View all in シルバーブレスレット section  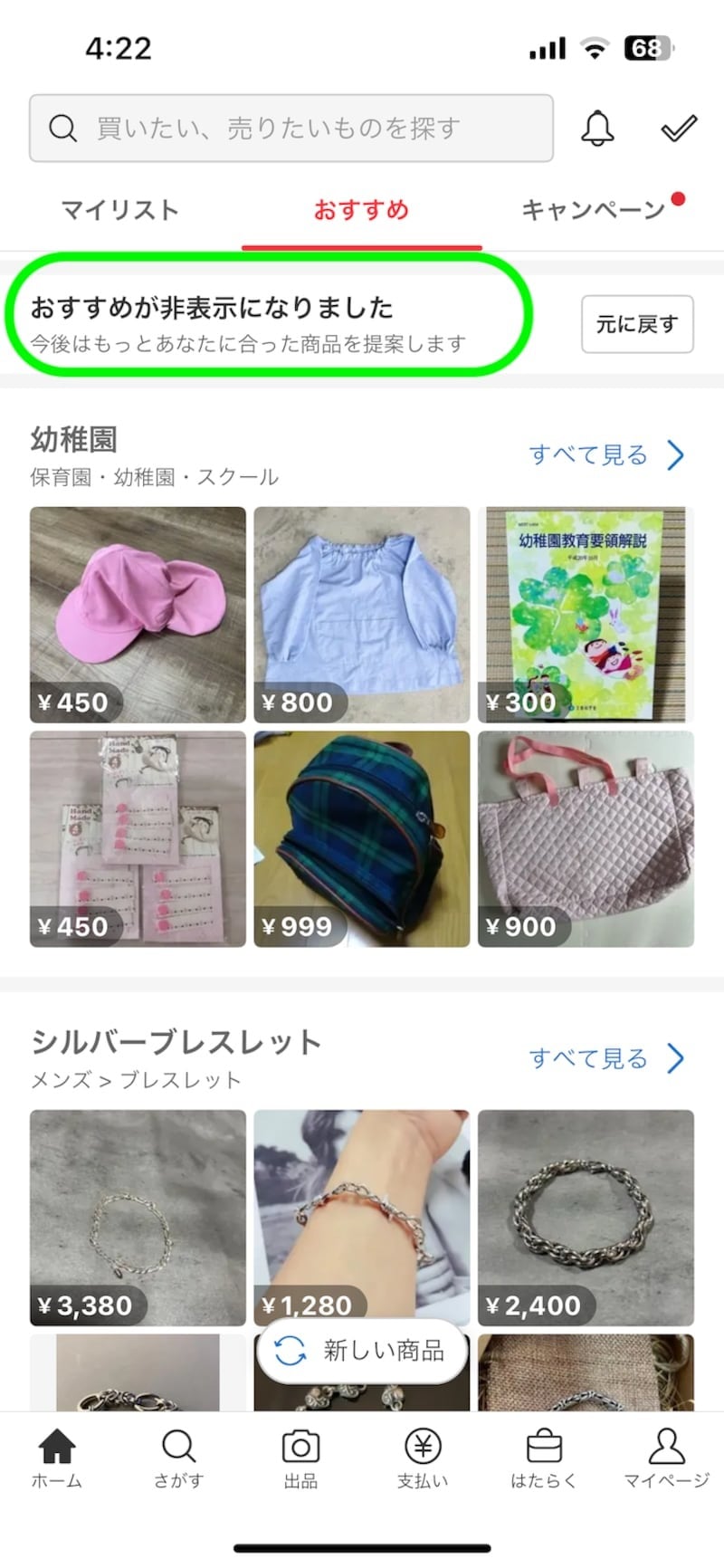(x=605, y=1058)
